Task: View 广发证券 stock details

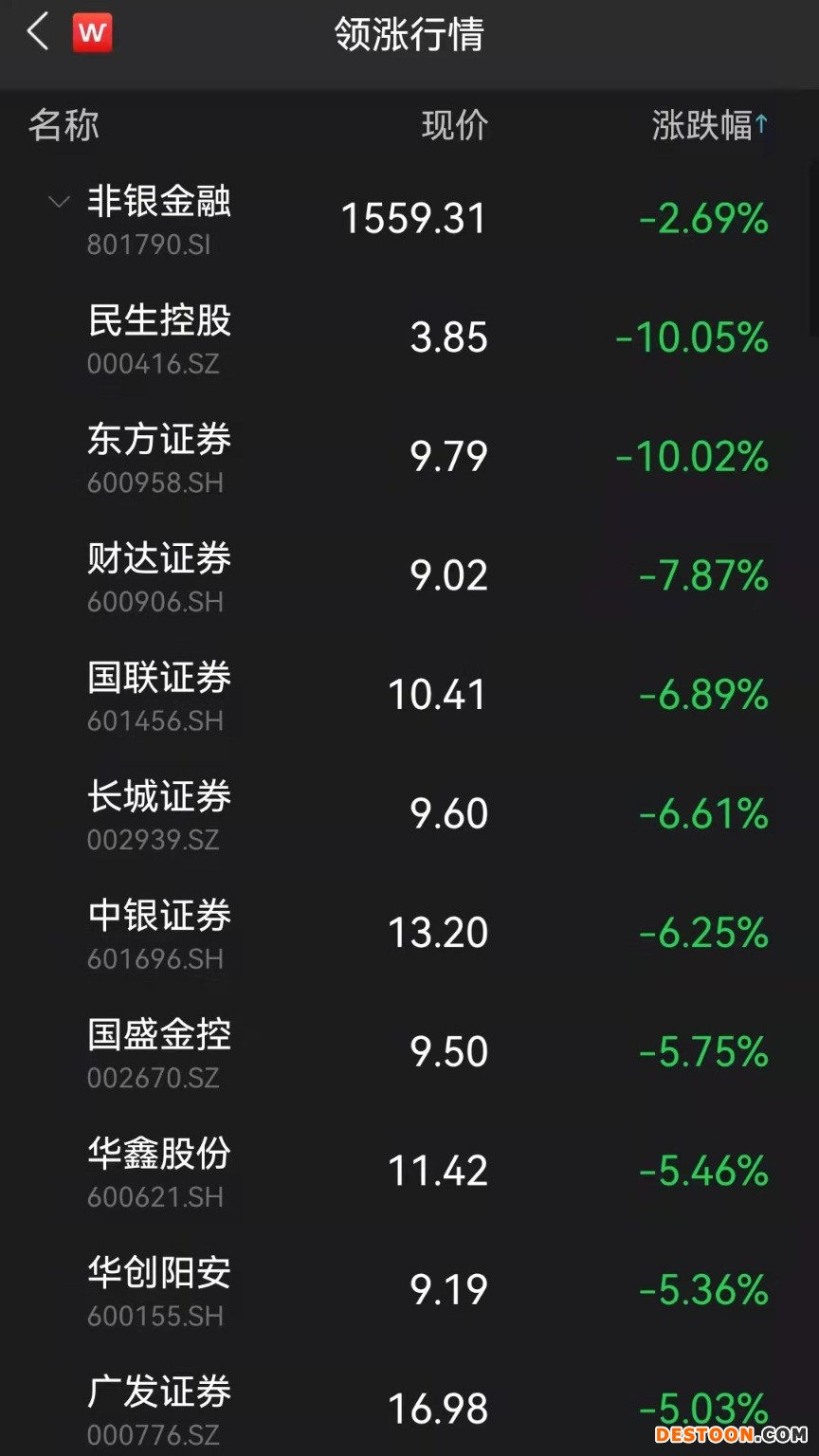Action: [x=409, y=1403]
